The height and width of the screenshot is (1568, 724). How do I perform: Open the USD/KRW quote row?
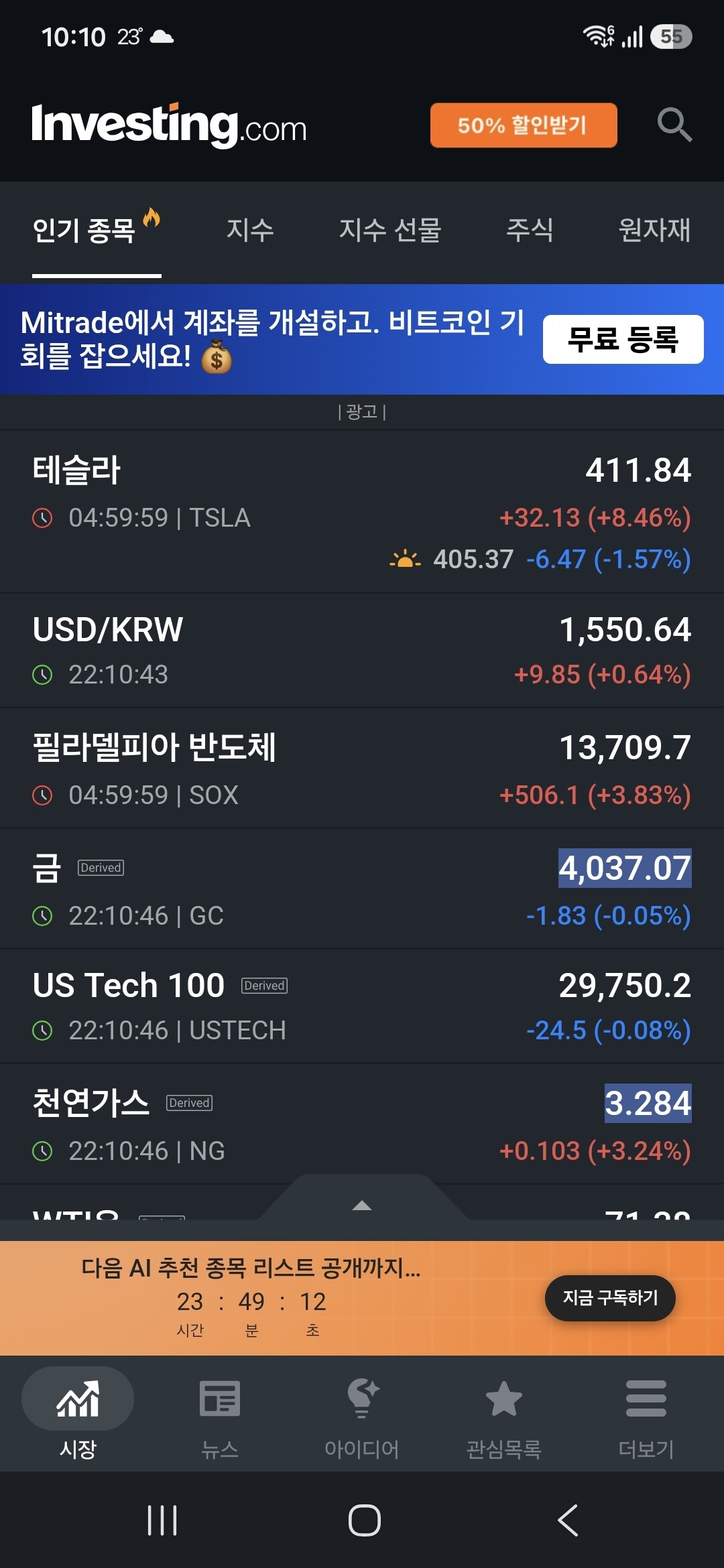pos(362,651)
